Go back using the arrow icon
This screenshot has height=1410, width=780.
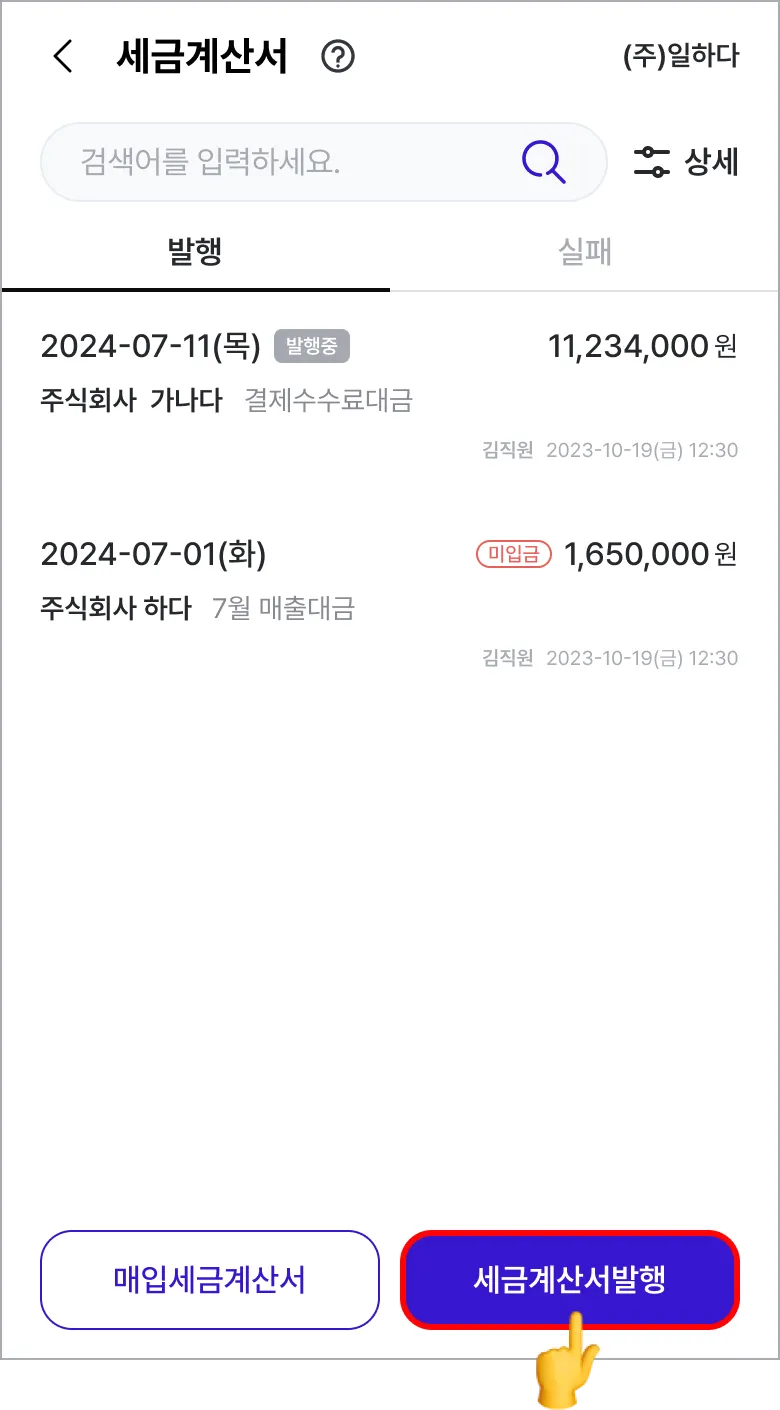tap(63, 57)
